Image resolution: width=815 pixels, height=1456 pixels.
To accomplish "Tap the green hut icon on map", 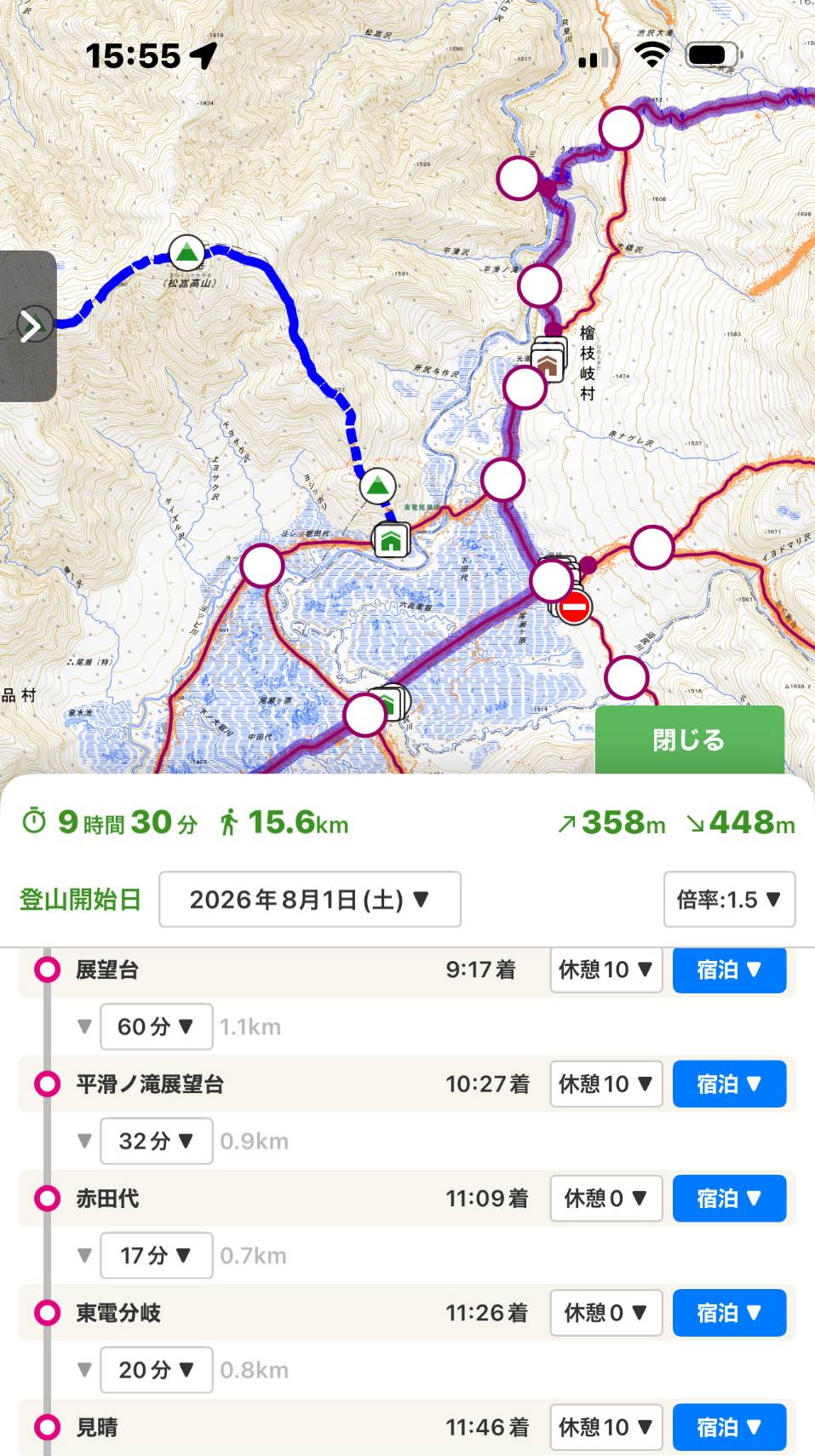I will point(391,540).
